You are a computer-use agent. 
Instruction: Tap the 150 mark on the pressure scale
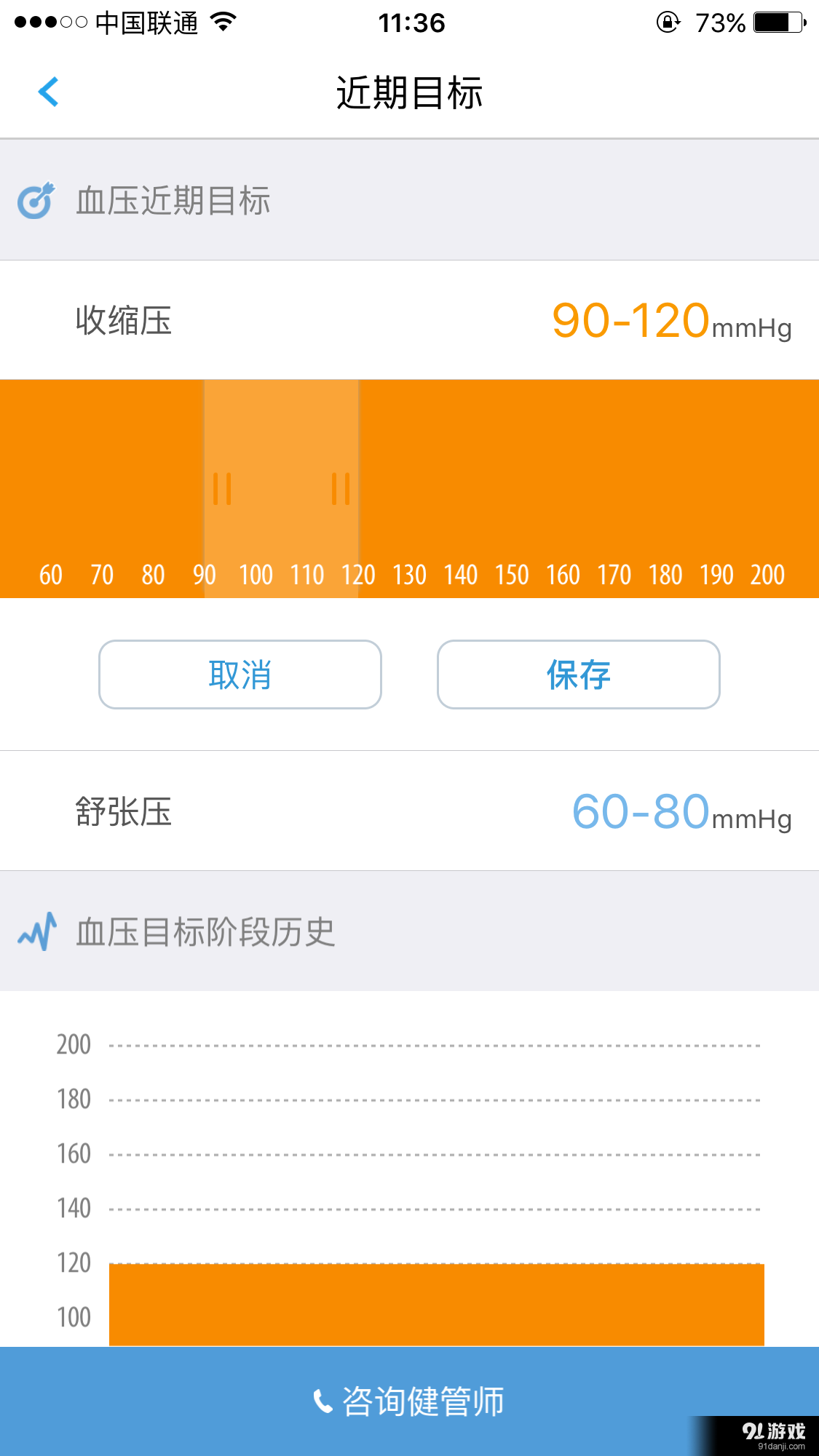[x=512, y=574]
